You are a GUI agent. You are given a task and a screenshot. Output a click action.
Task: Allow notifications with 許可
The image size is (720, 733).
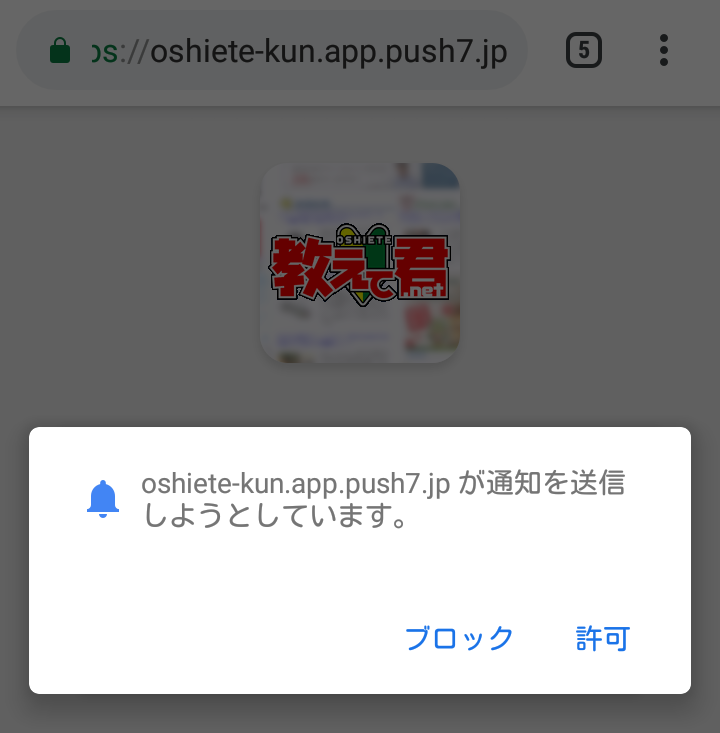(602, 638)
